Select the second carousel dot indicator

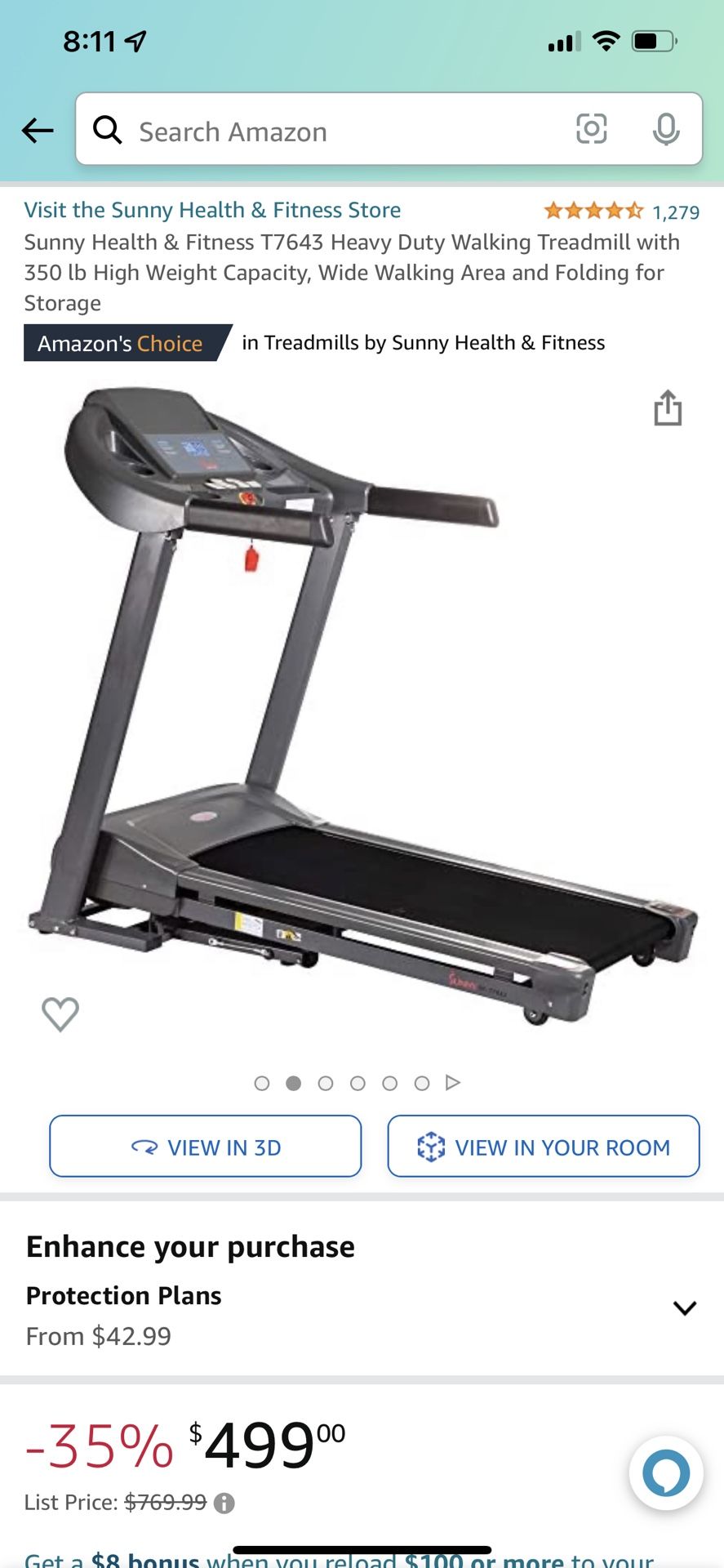pyautogui.click(x=294, y=1083)
